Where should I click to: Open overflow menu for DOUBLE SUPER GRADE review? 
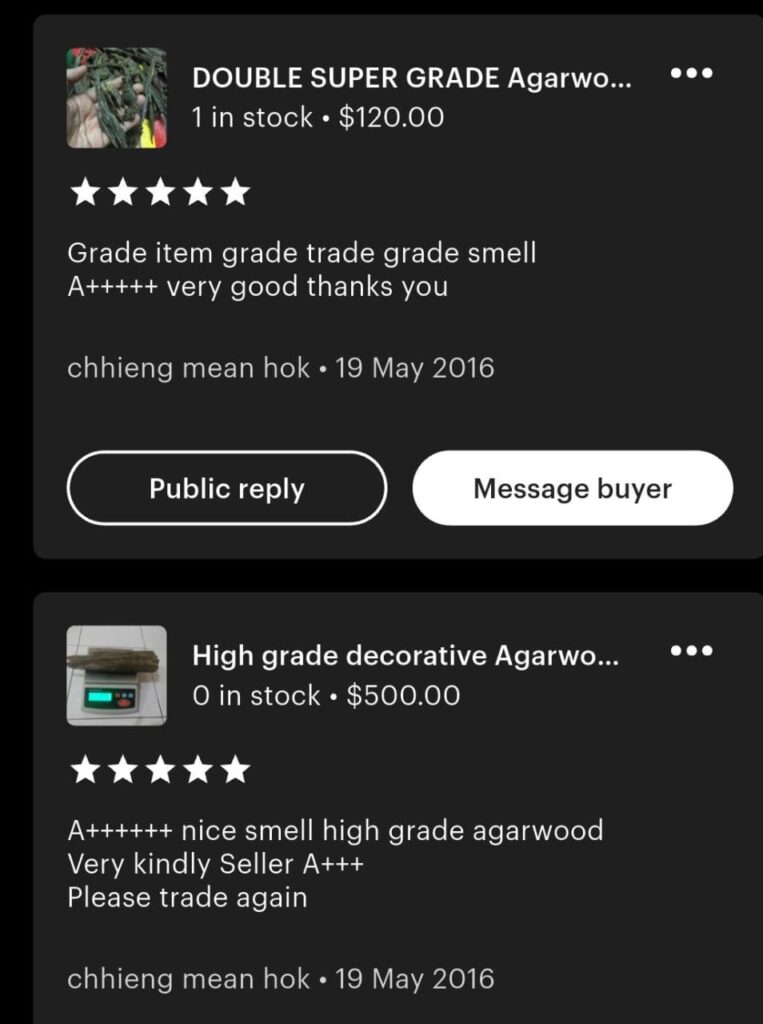[x=691, y=73]
